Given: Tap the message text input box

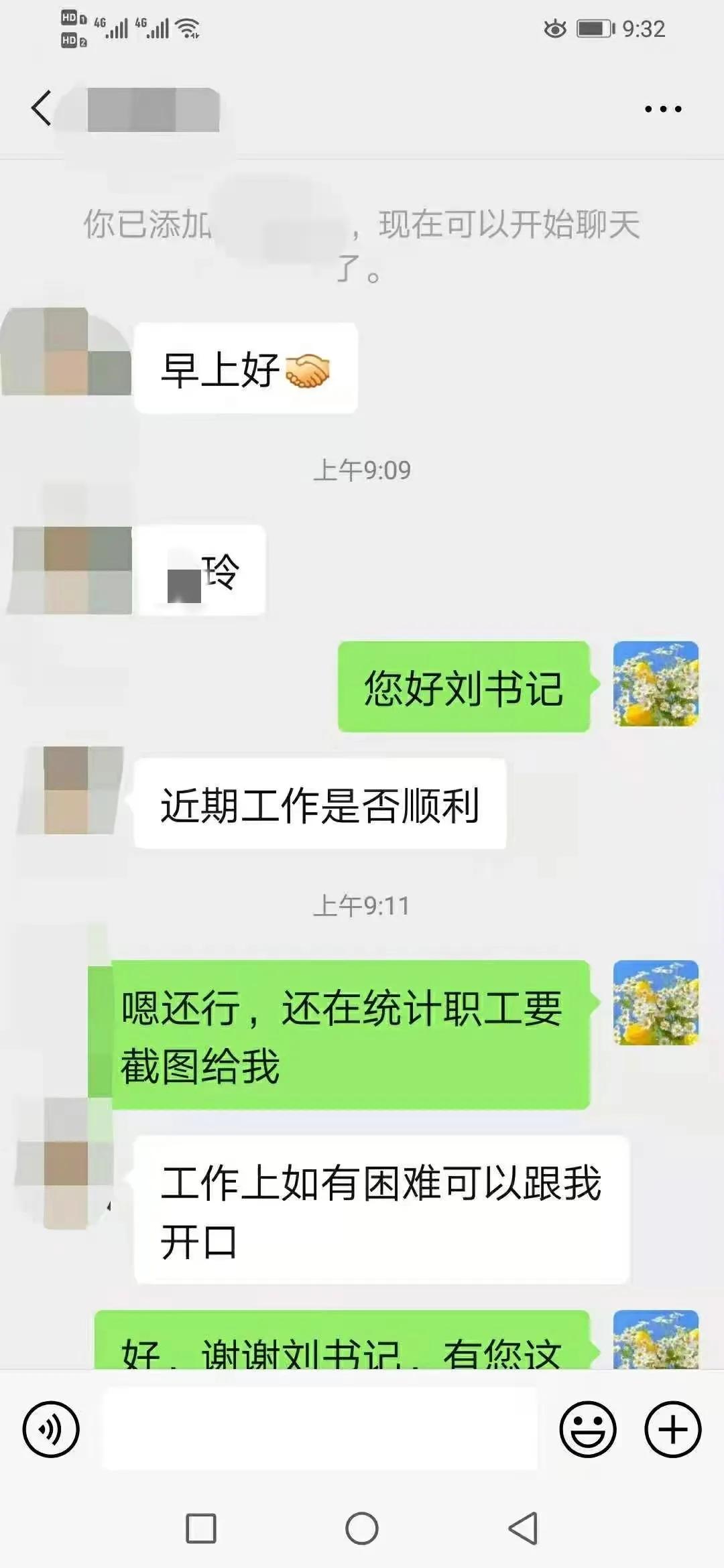Looking at the screenshot, I should 320,1429.
